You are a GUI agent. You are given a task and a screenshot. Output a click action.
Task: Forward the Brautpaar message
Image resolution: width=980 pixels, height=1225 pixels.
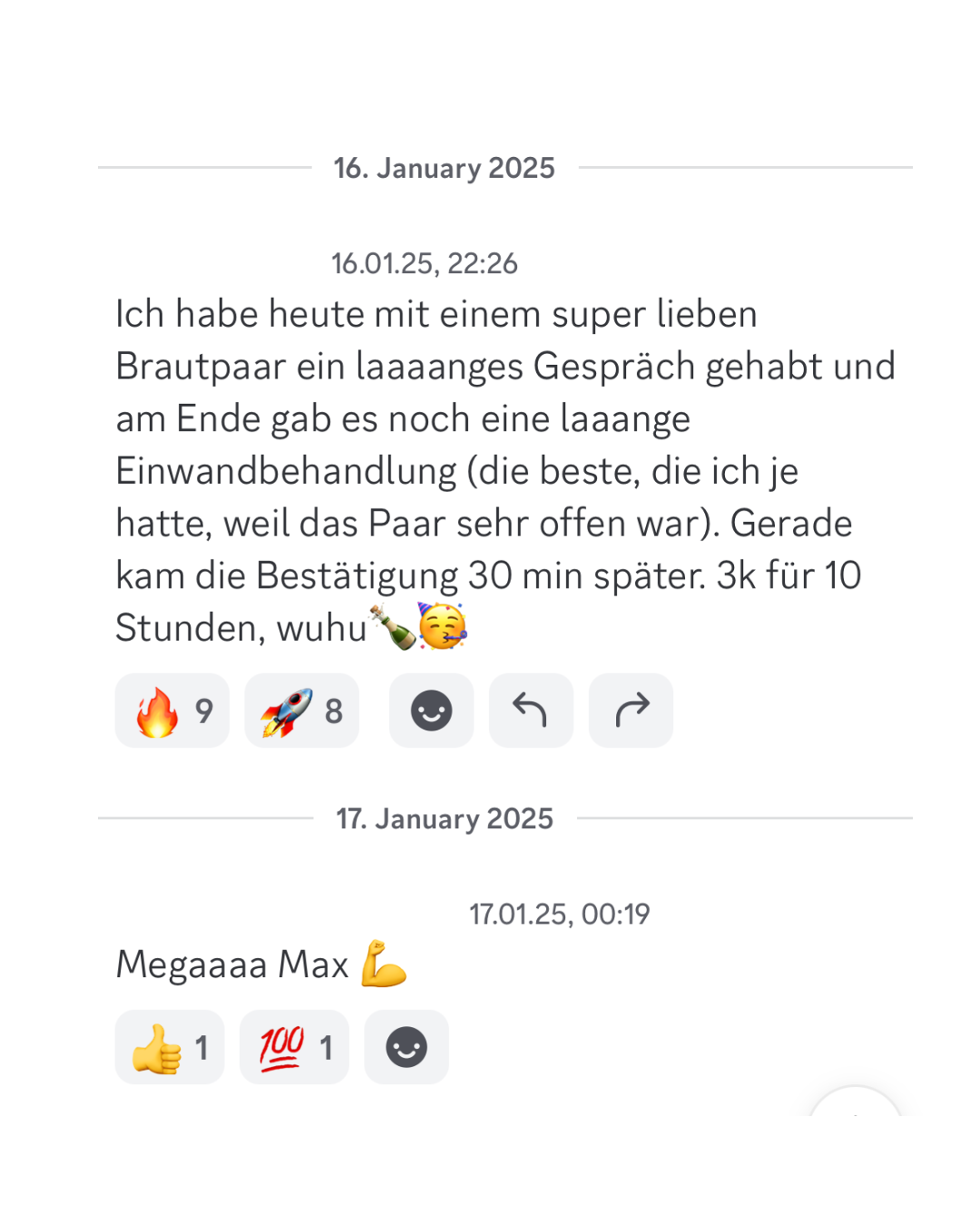pyautogui.click(x=631, y=710)
